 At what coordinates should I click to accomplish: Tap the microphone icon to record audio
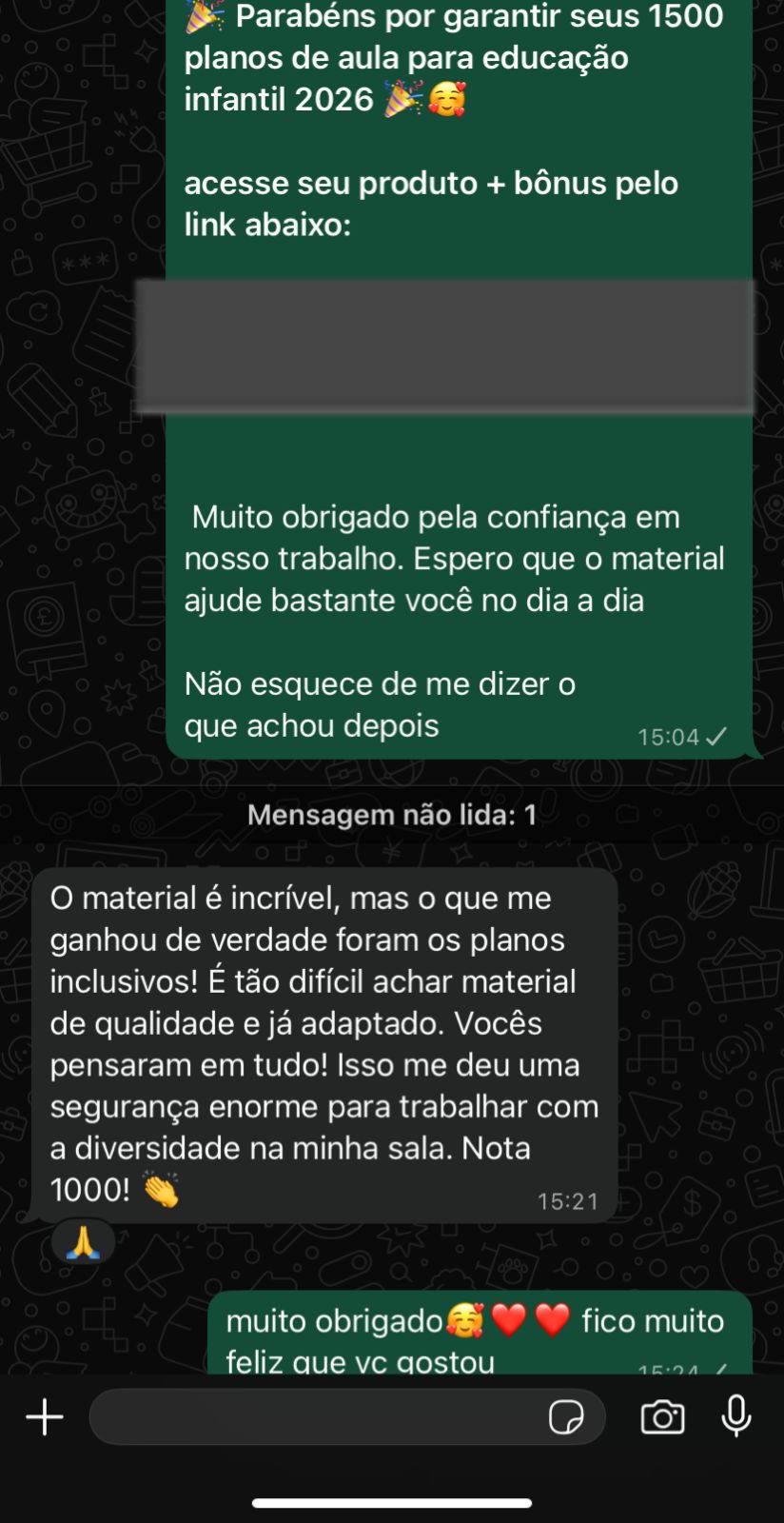[737, 1416]
